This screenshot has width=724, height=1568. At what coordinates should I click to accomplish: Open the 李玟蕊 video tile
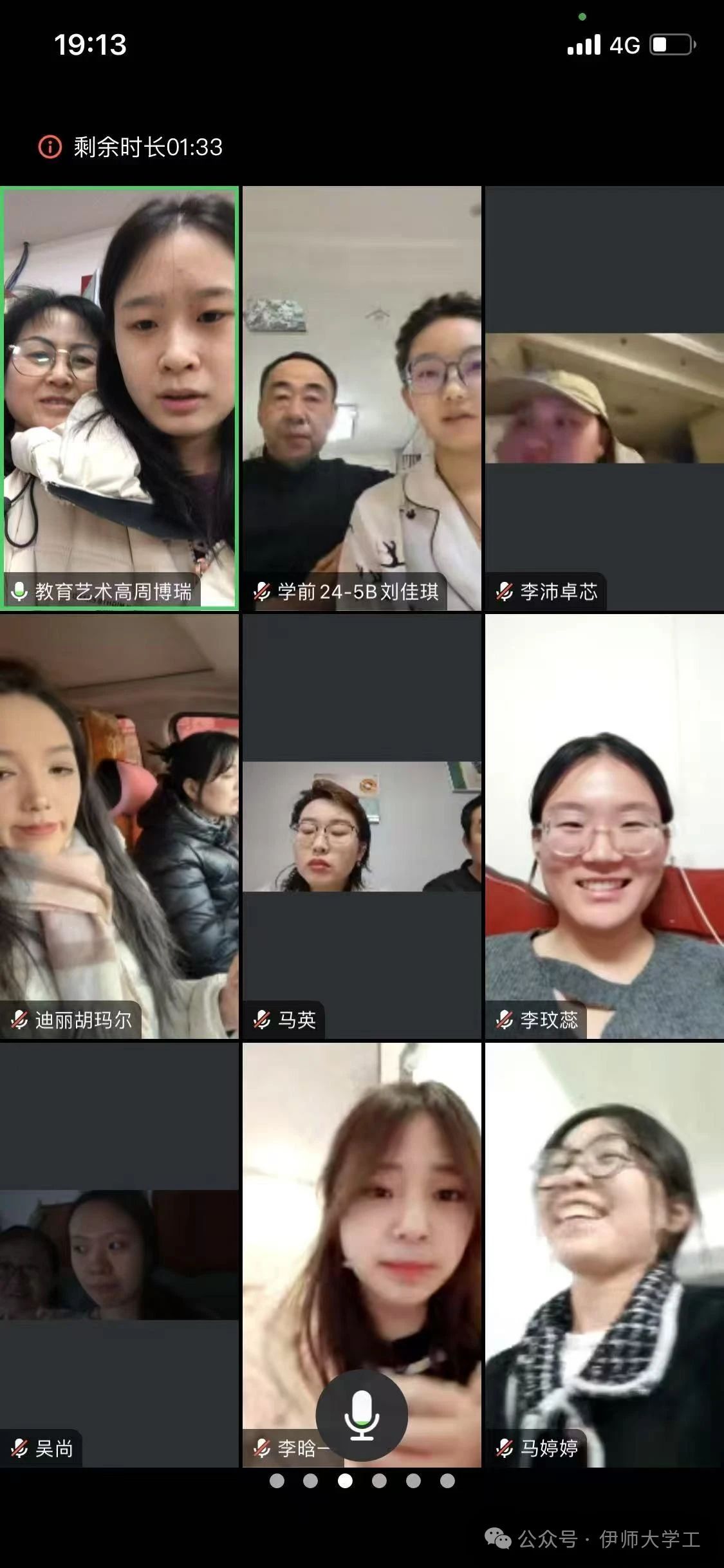pos(604,826)
